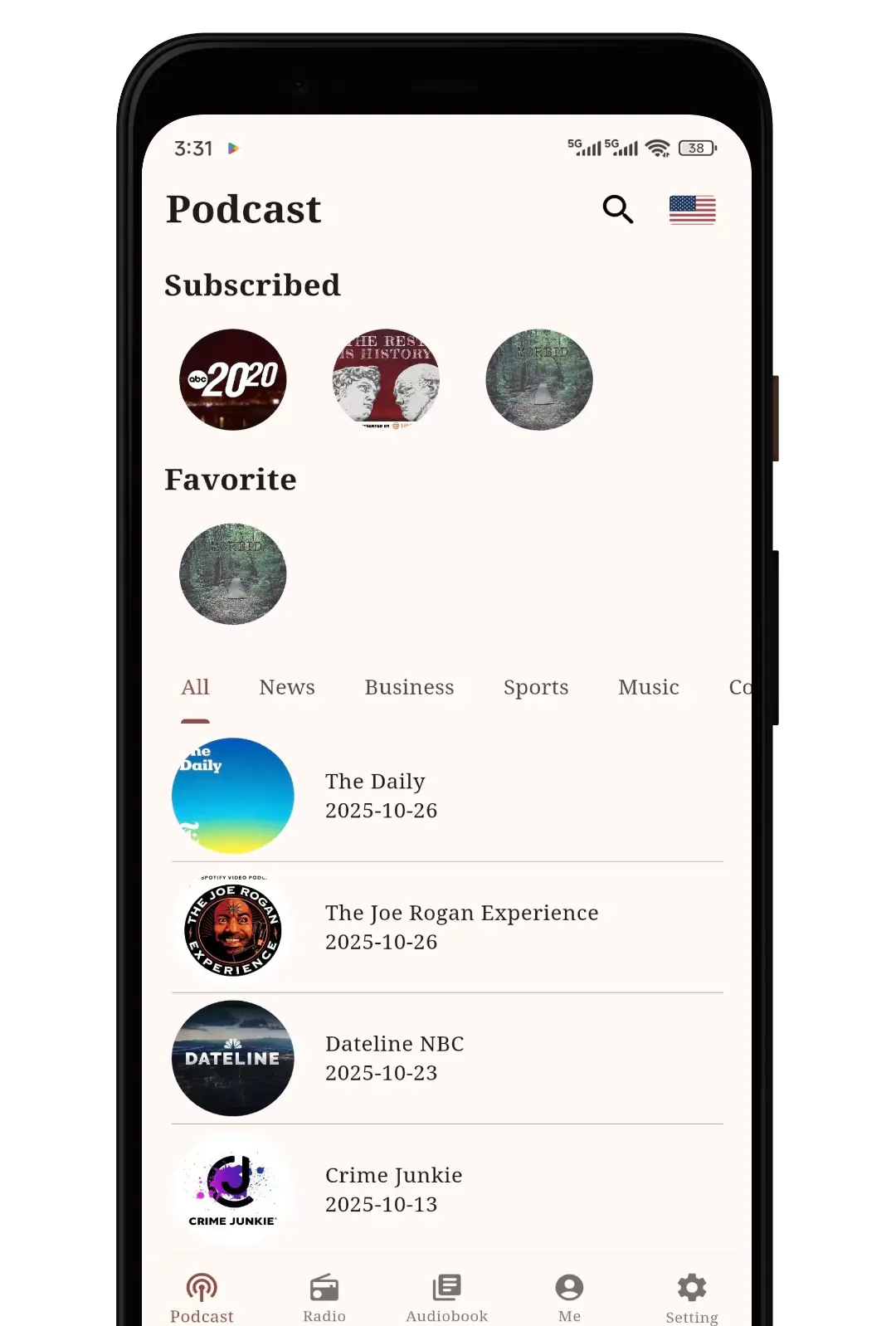Open the podcast search
The image size is (896, 1326).
[617, 210]
